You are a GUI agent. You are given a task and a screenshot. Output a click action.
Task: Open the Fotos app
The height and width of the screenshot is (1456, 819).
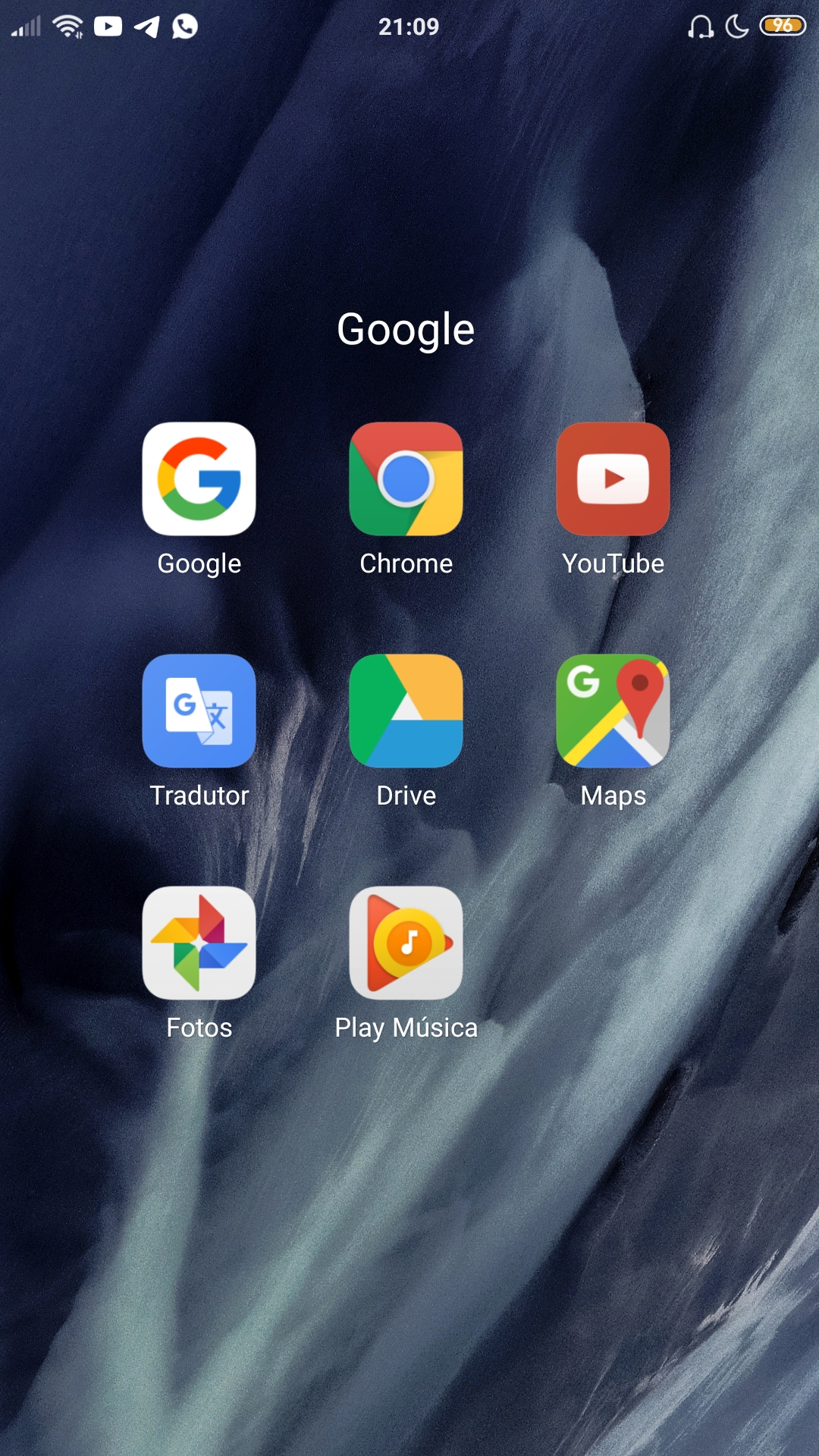click(x=199, y=943)
